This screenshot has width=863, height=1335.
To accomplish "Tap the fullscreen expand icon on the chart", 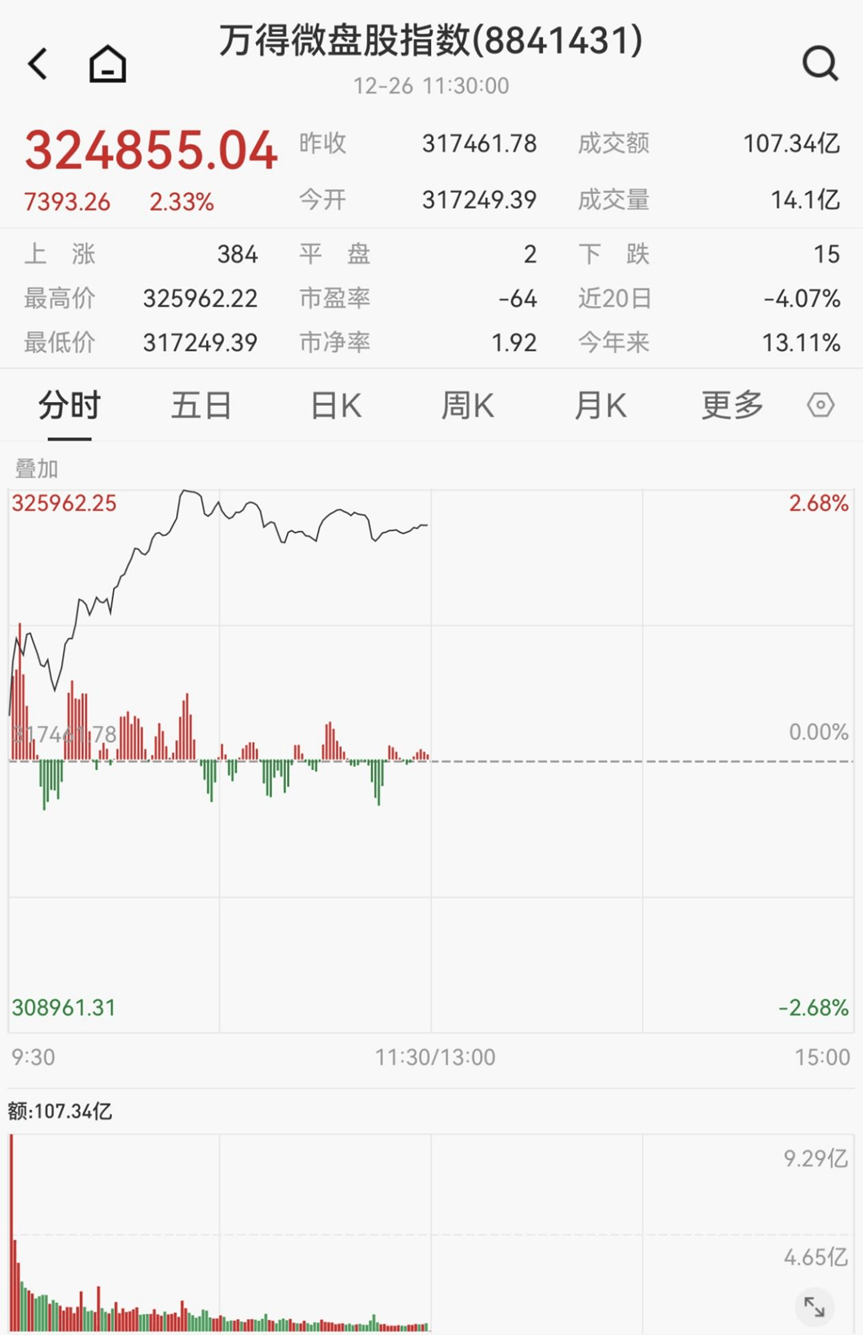I will tap(815, 1305).
